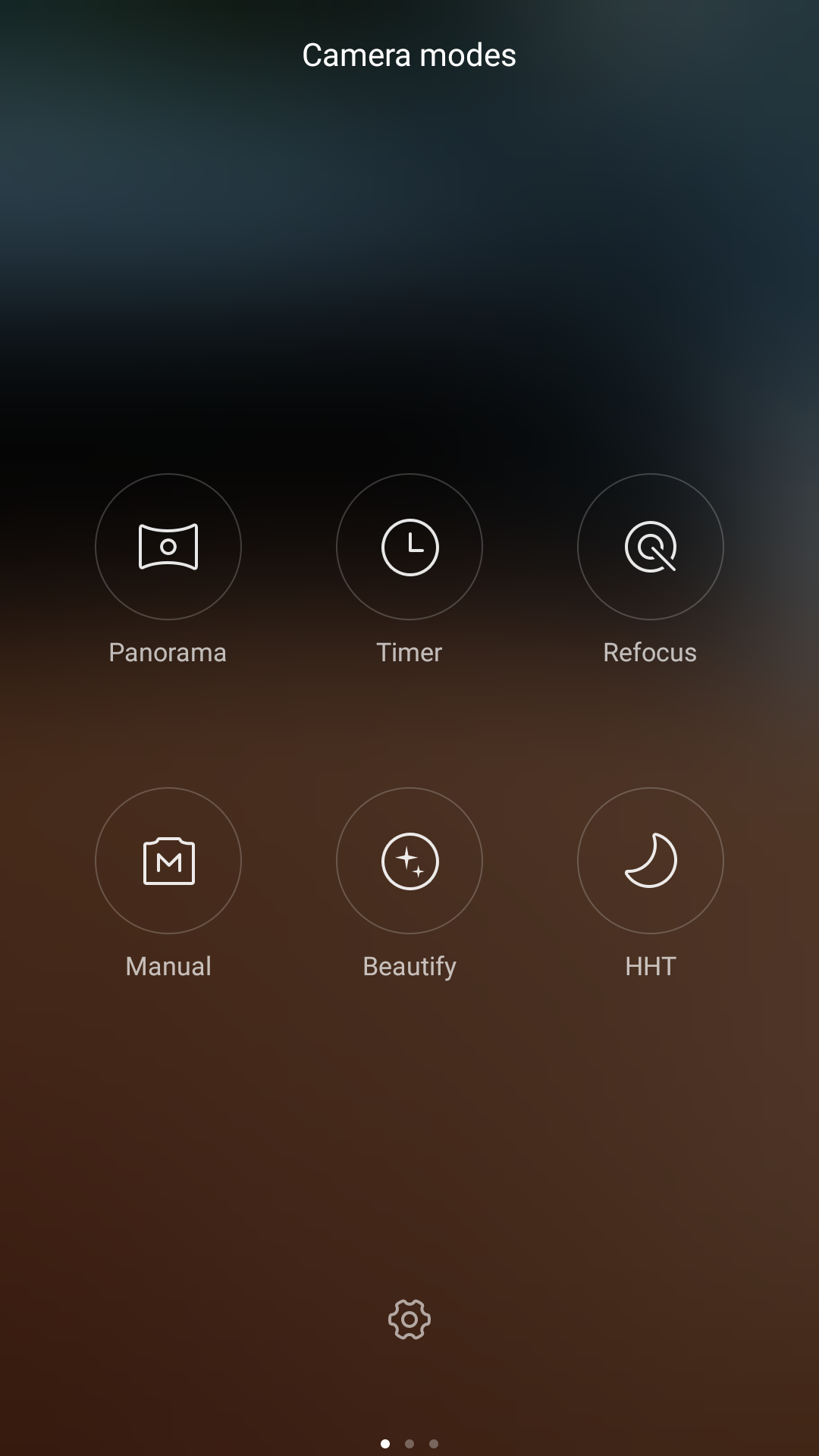
Task: Activate Refocus mode
Action: (651, 547)
